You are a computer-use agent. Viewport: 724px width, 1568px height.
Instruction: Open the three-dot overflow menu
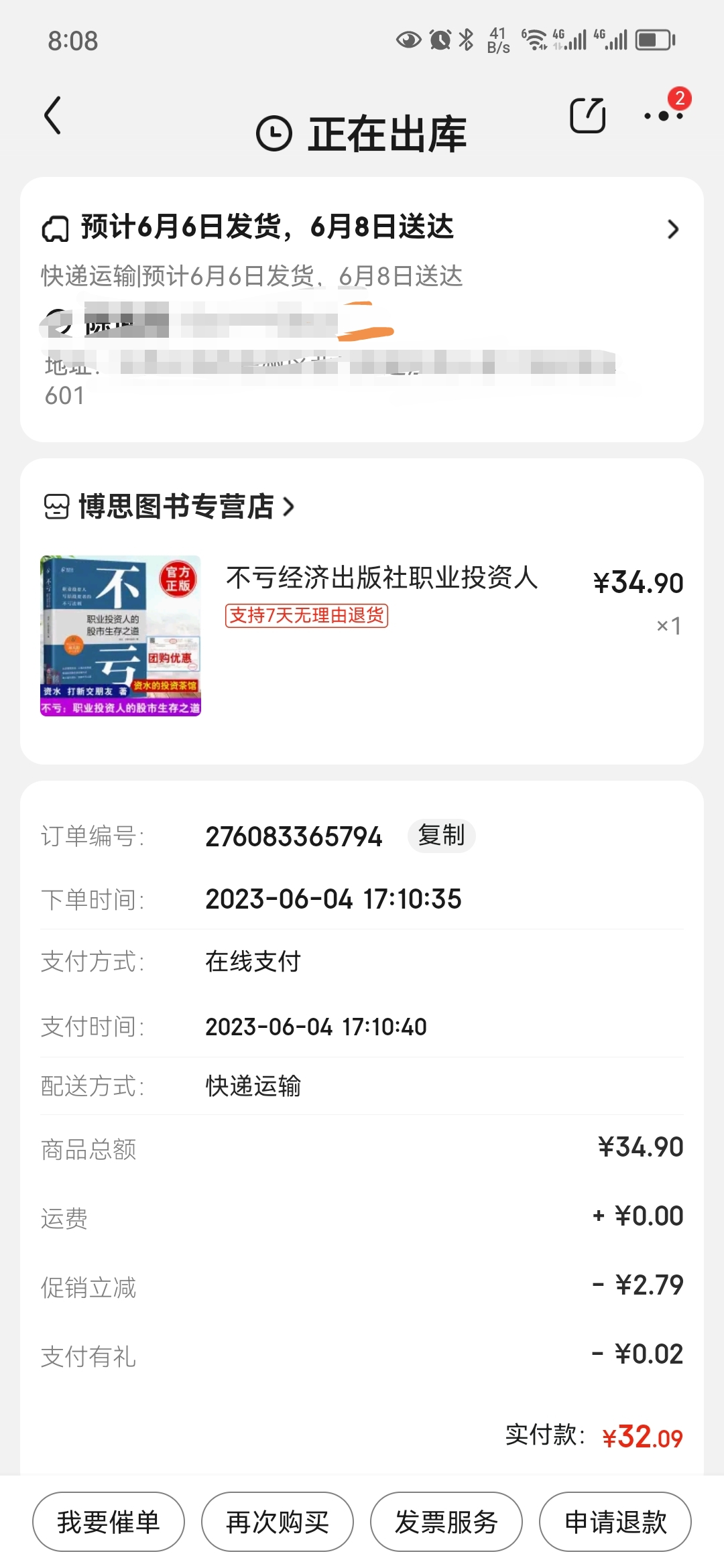[663, 115]
